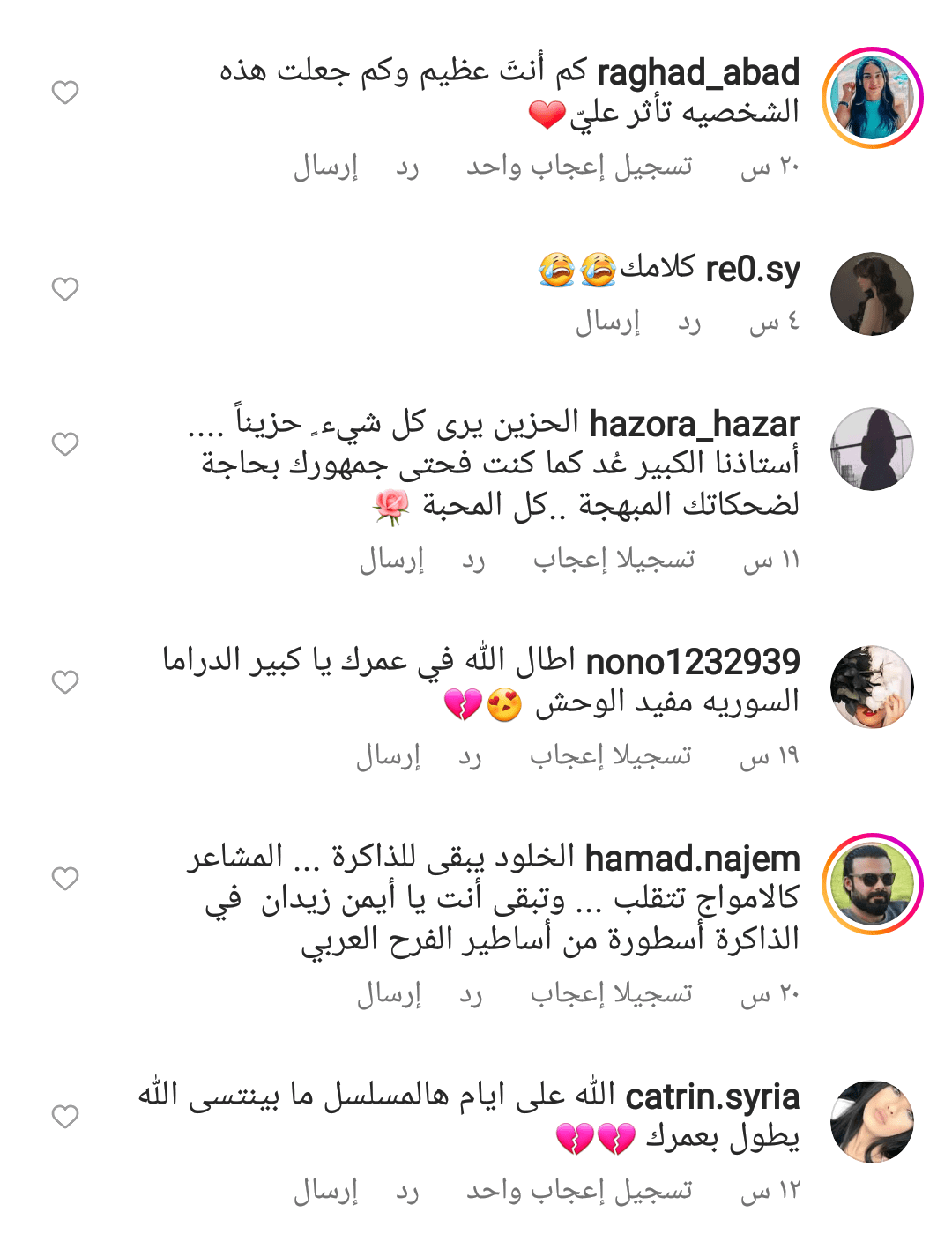Image resolution: width=952 pixels, height=1234 pixels.
Task: Reply to re0.sy's comment
Action: (689, 323)
